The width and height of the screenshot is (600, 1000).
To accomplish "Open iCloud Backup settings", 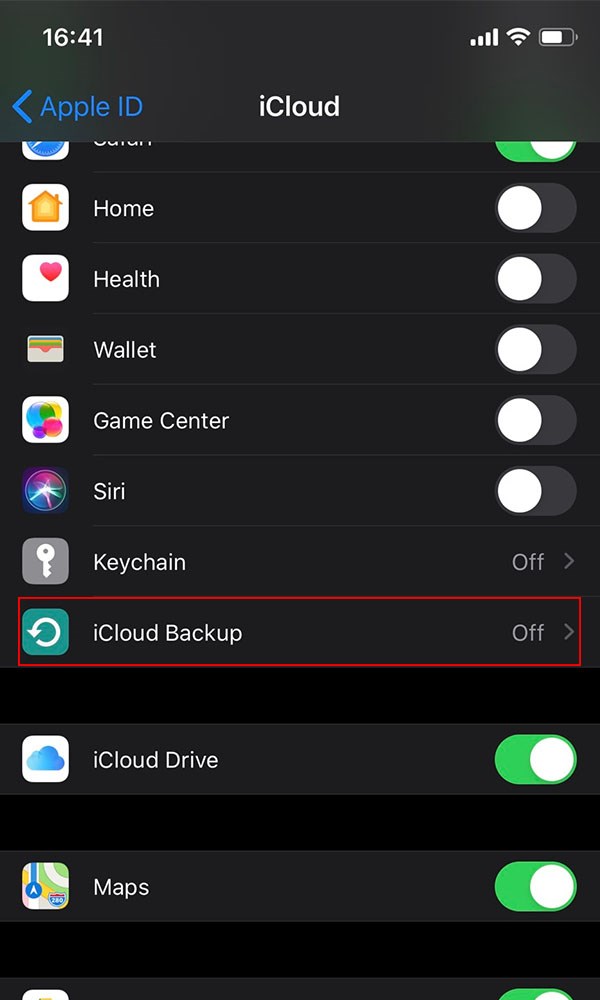I will pos(300,633).
